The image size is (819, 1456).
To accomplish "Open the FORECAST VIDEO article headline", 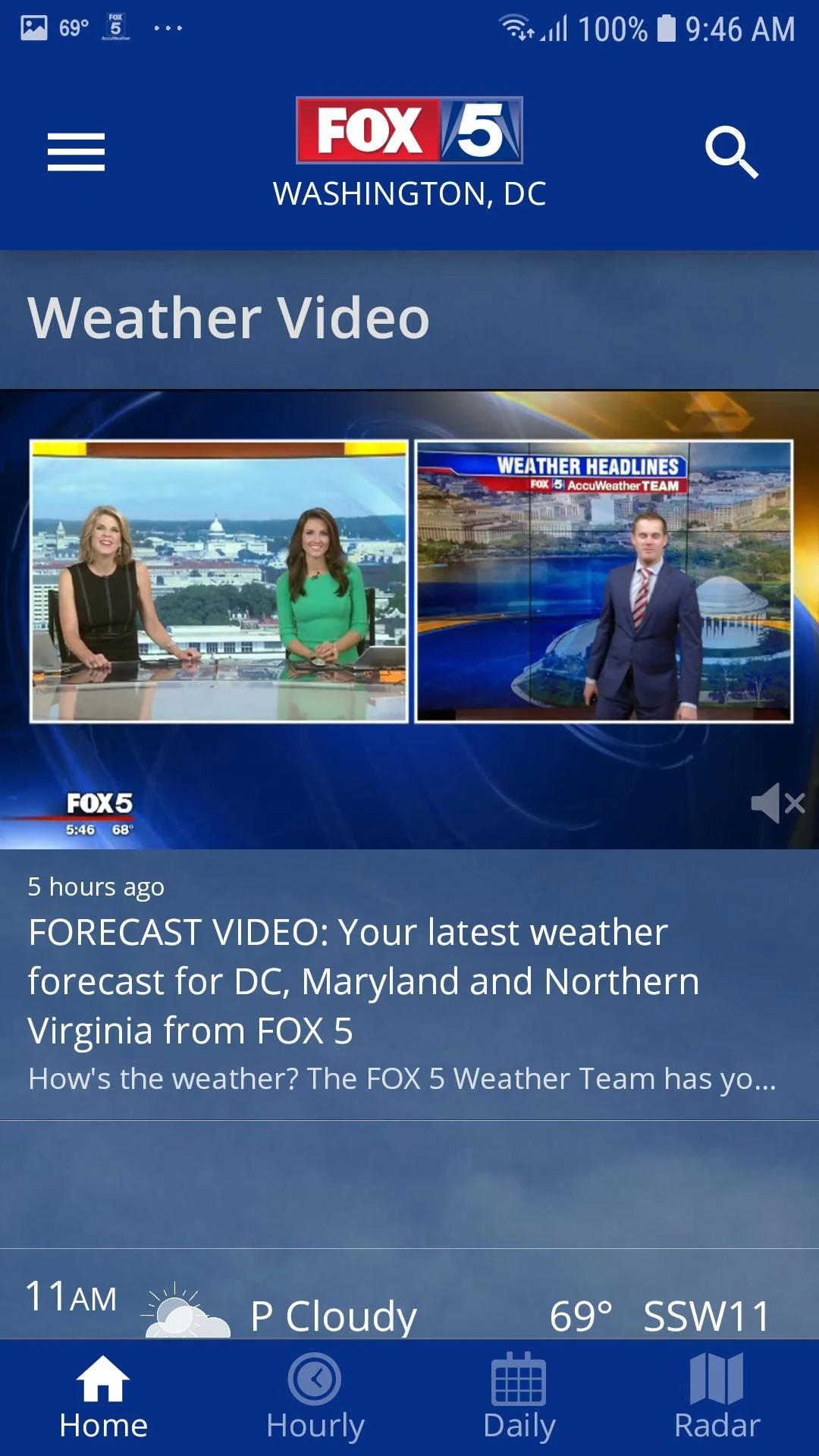I will point(364,981).
